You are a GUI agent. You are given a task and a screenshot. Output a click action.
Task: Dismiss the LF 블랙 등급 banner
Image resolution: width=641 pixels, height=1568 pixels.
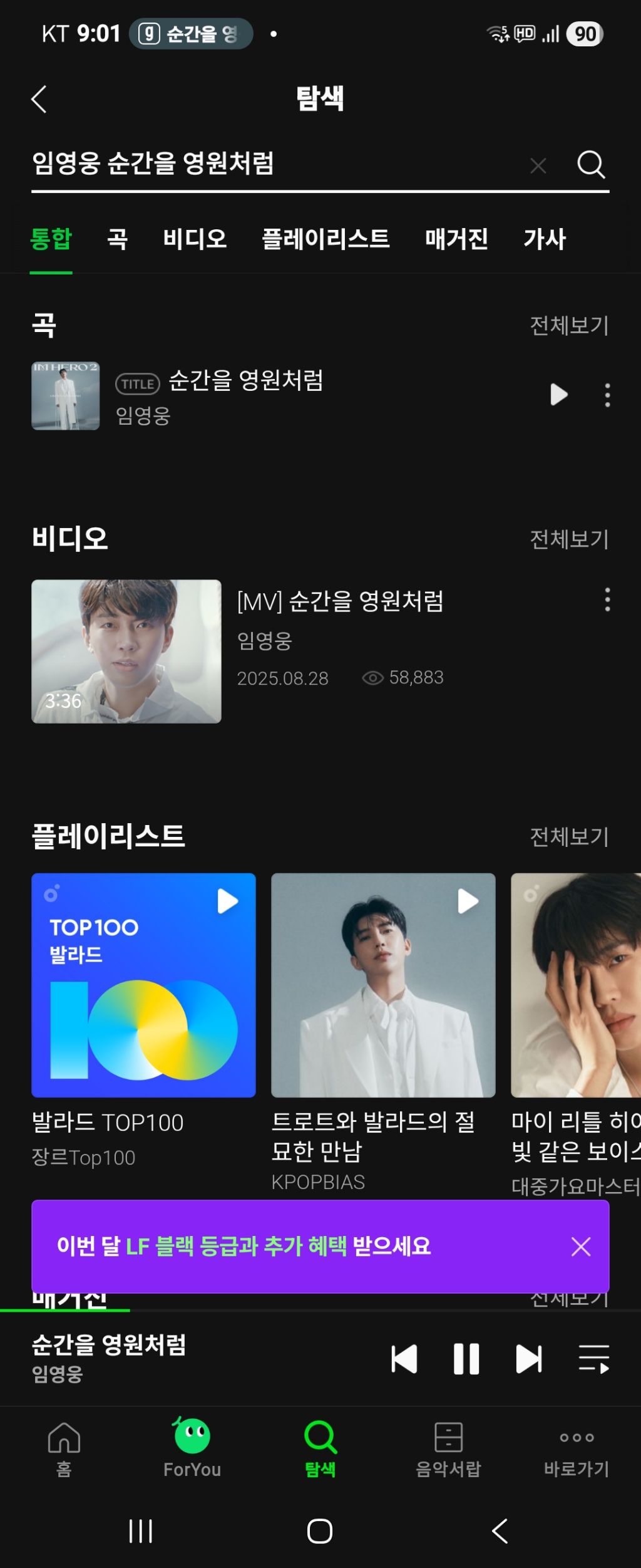pos(581,1246)
